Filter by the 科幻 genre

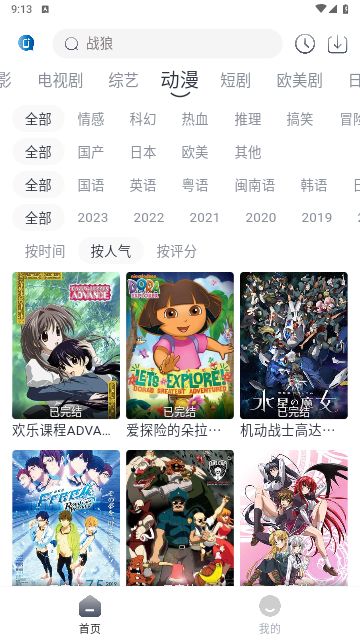click(x=143, y=119)
